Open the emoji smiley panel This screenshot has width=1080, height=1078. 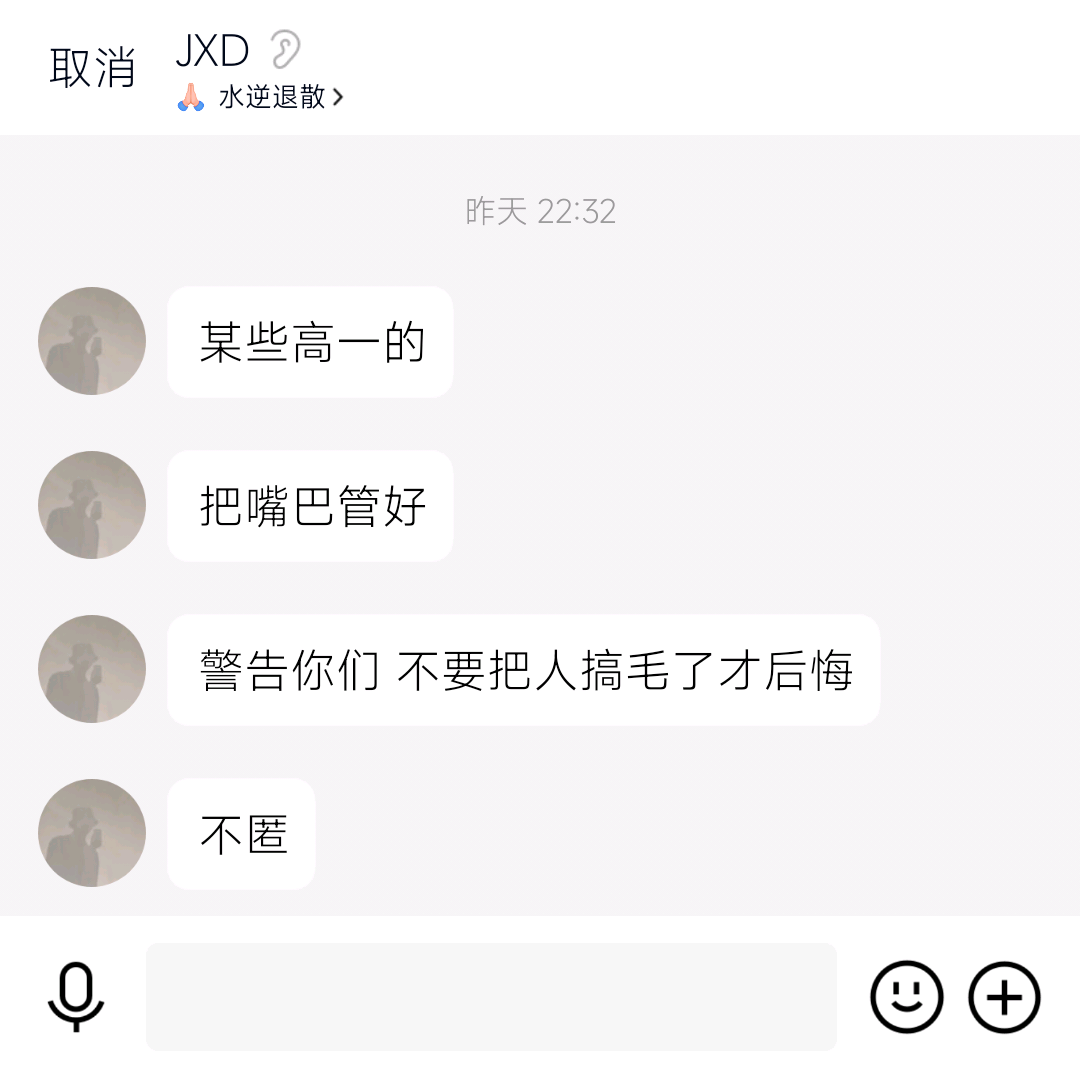[x=906, y=997]
